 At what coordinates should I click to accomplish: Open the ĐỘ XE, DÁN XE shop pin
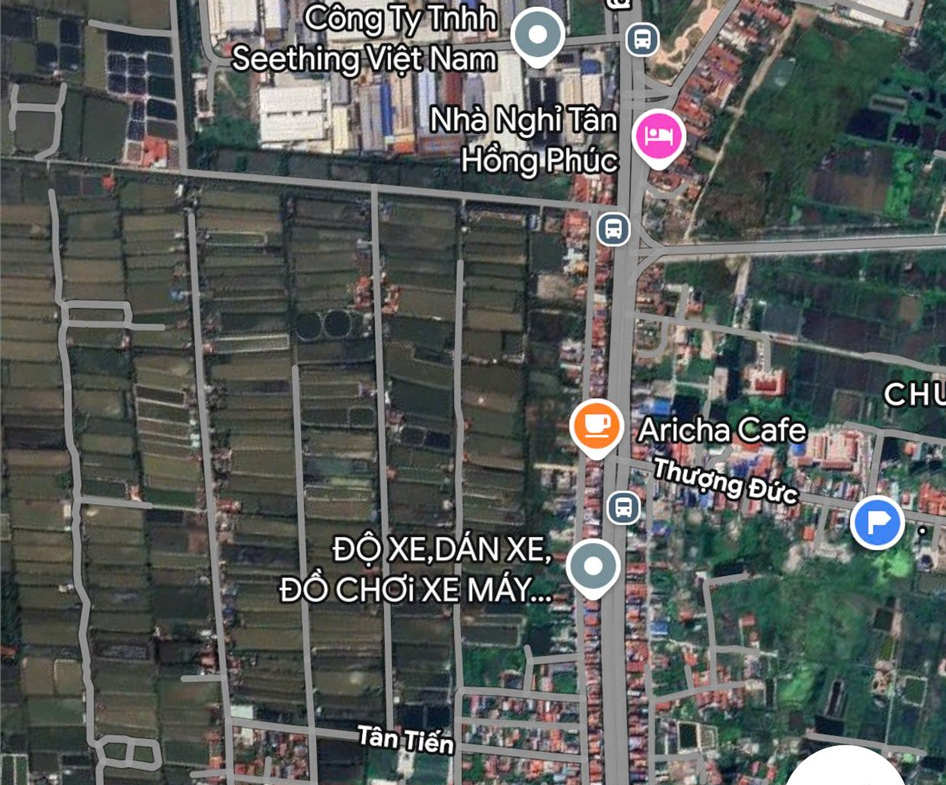point(593,568)
